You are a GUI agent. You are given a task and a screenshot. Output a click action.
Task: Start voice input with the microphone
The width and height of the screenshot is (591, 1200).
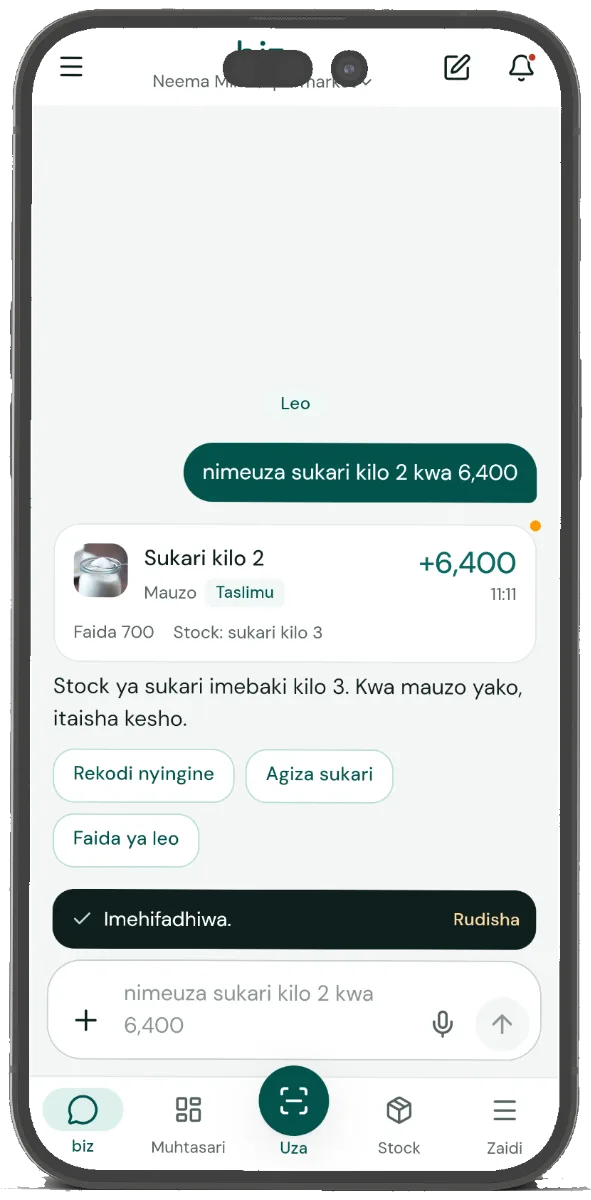click(x=442, y=1023)
